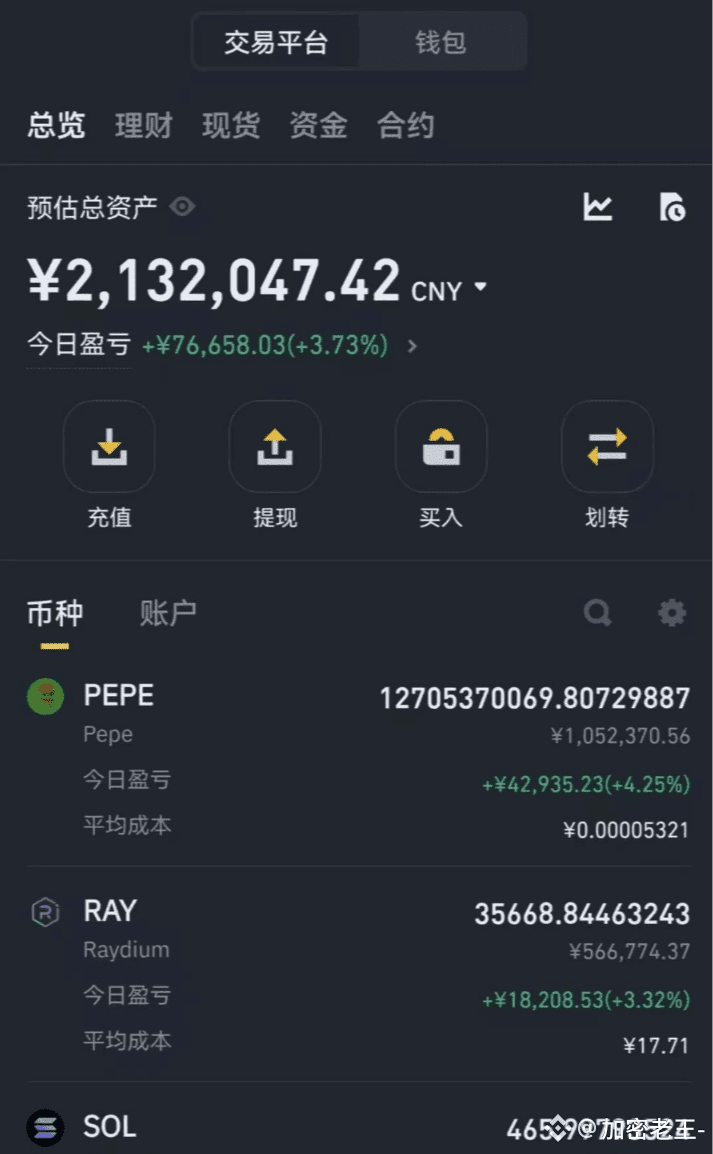Open the 理财 tab
The width and height of the screenshot is (713, 1154).
[x=143, y=126]
